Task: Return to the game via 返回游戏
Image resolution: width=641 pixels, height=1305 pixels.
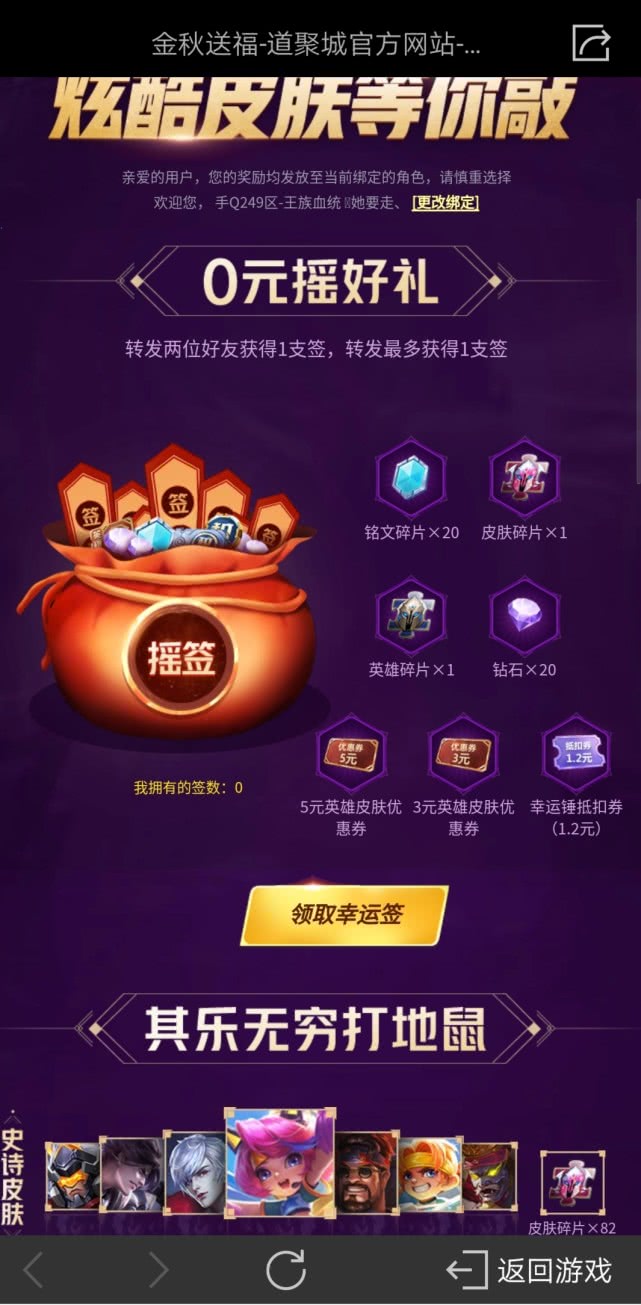Action: coord(528,1270)
